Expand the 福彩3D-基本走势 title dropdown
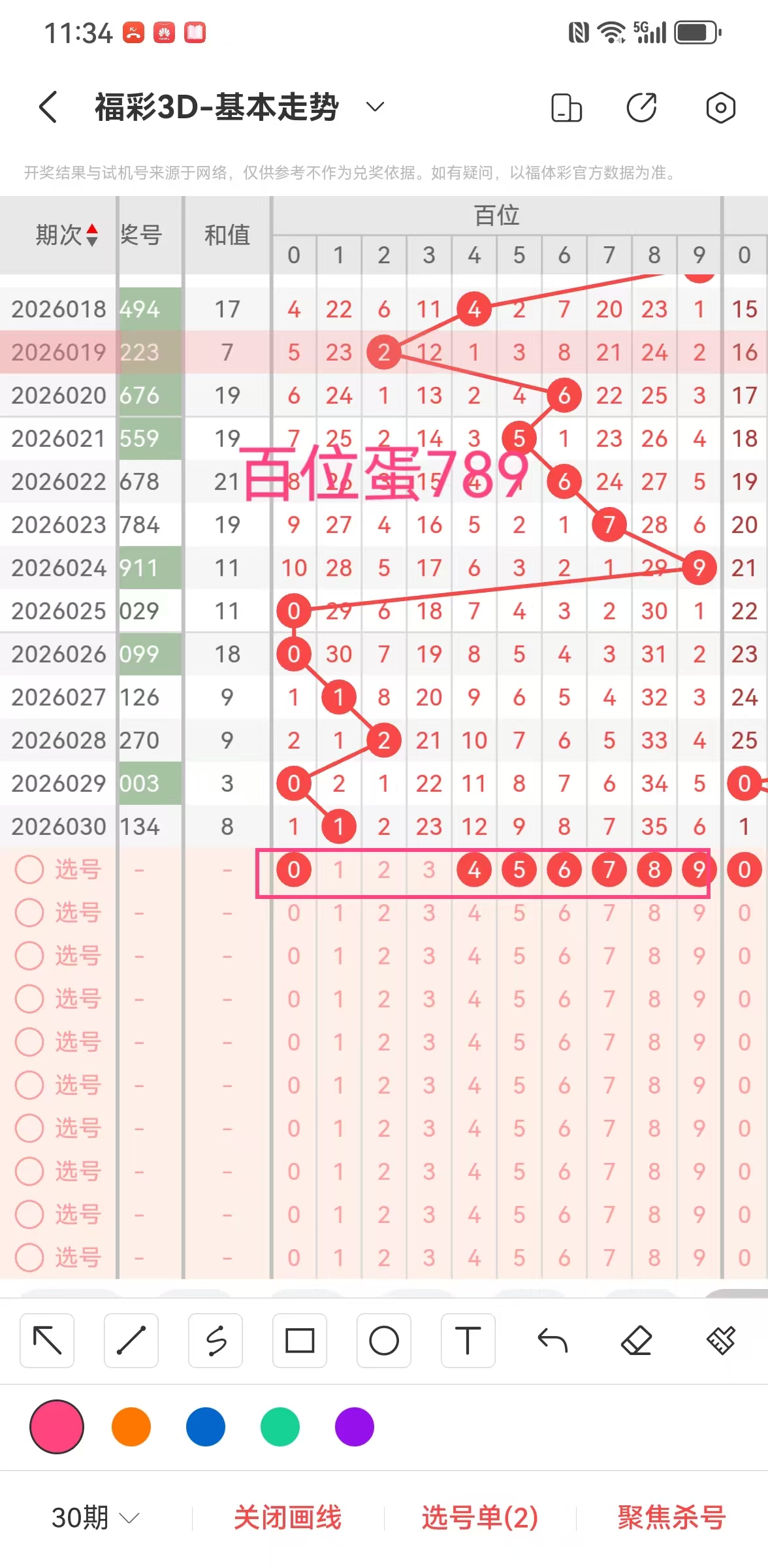Viewport: 768px width, 1568px height. tap(375, 106)
